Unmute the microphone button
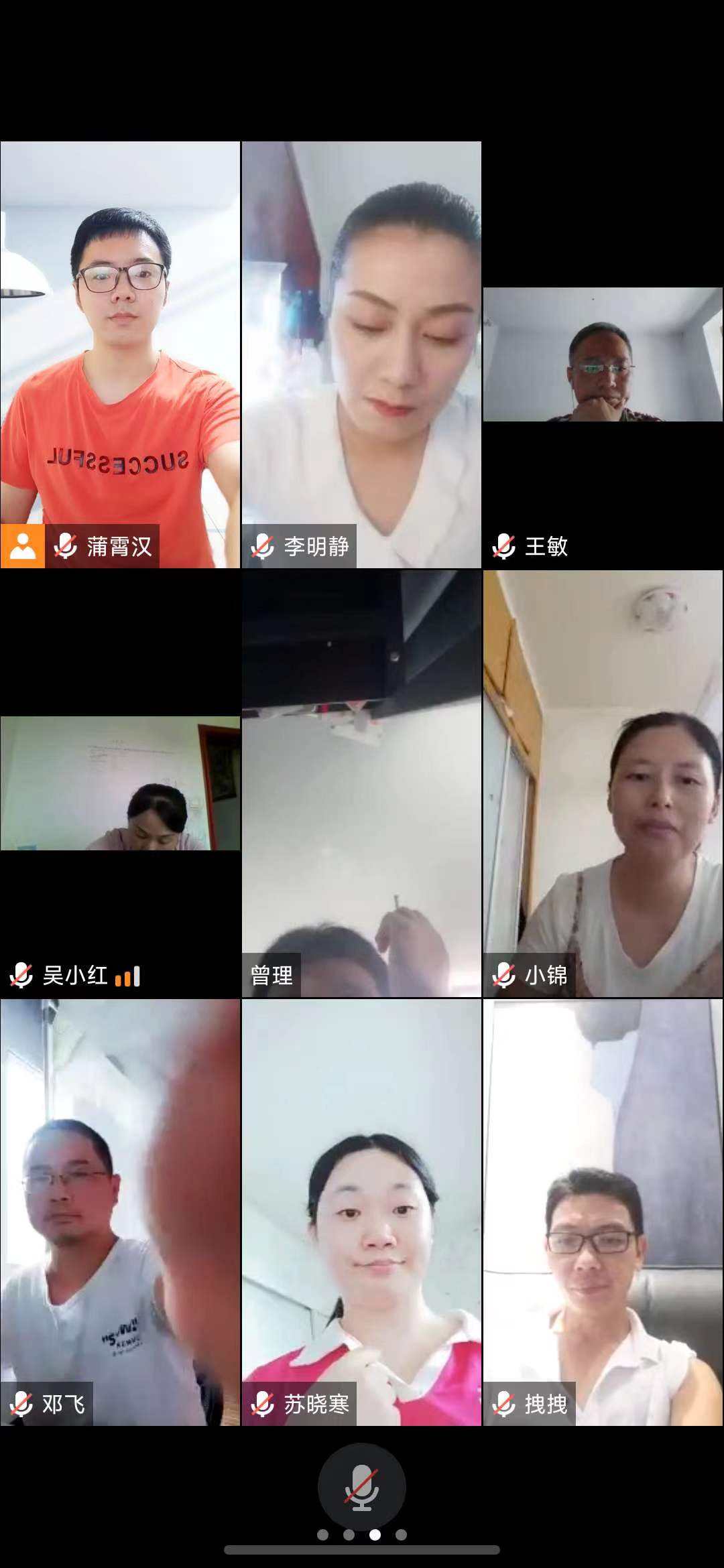 [x=361, y=1487]
